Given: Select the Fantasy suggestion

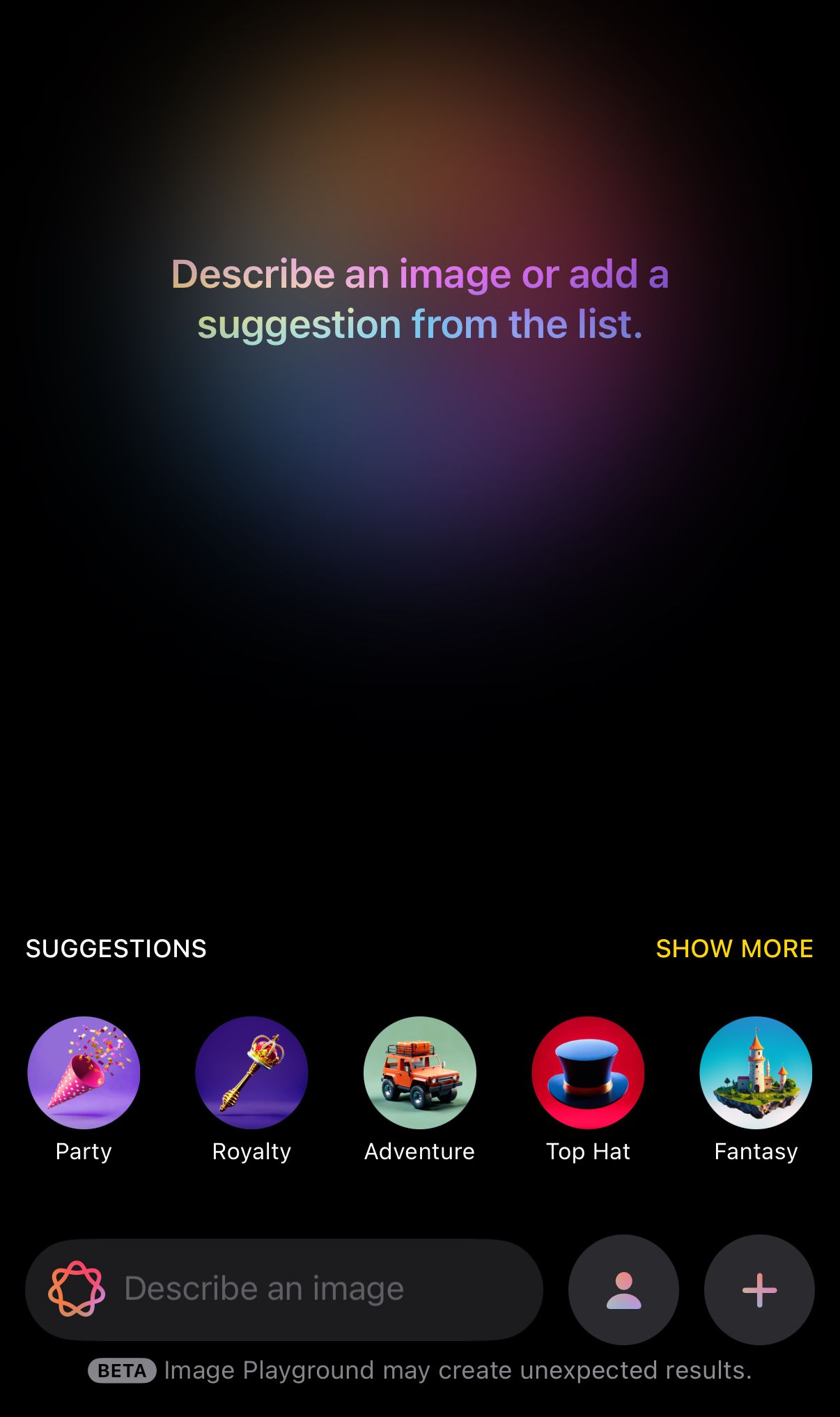Looking at the screenshot, I should (756, 1073).
